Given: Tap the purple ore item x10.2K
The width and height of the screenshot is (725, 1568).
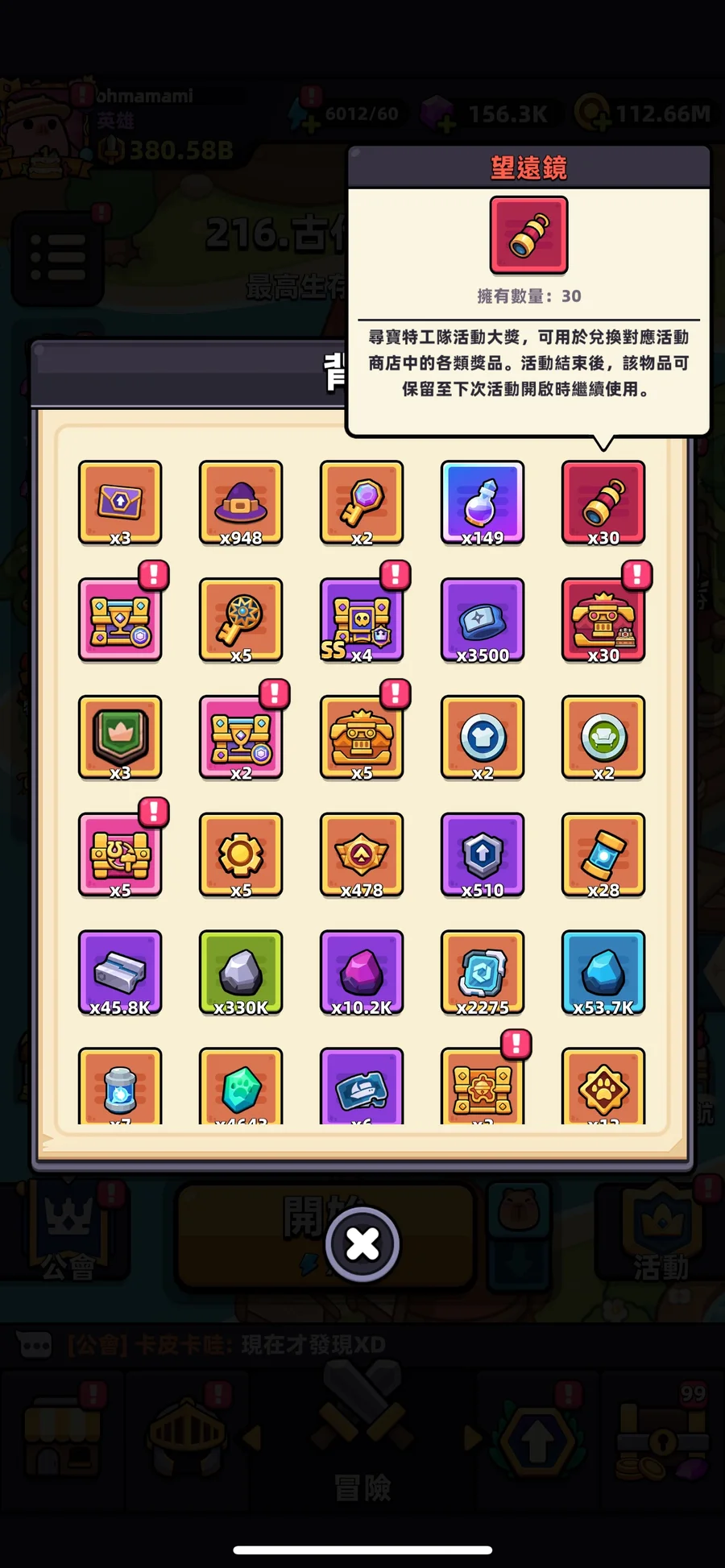Looking at the screenshot, I should click(x=362, y=973).
